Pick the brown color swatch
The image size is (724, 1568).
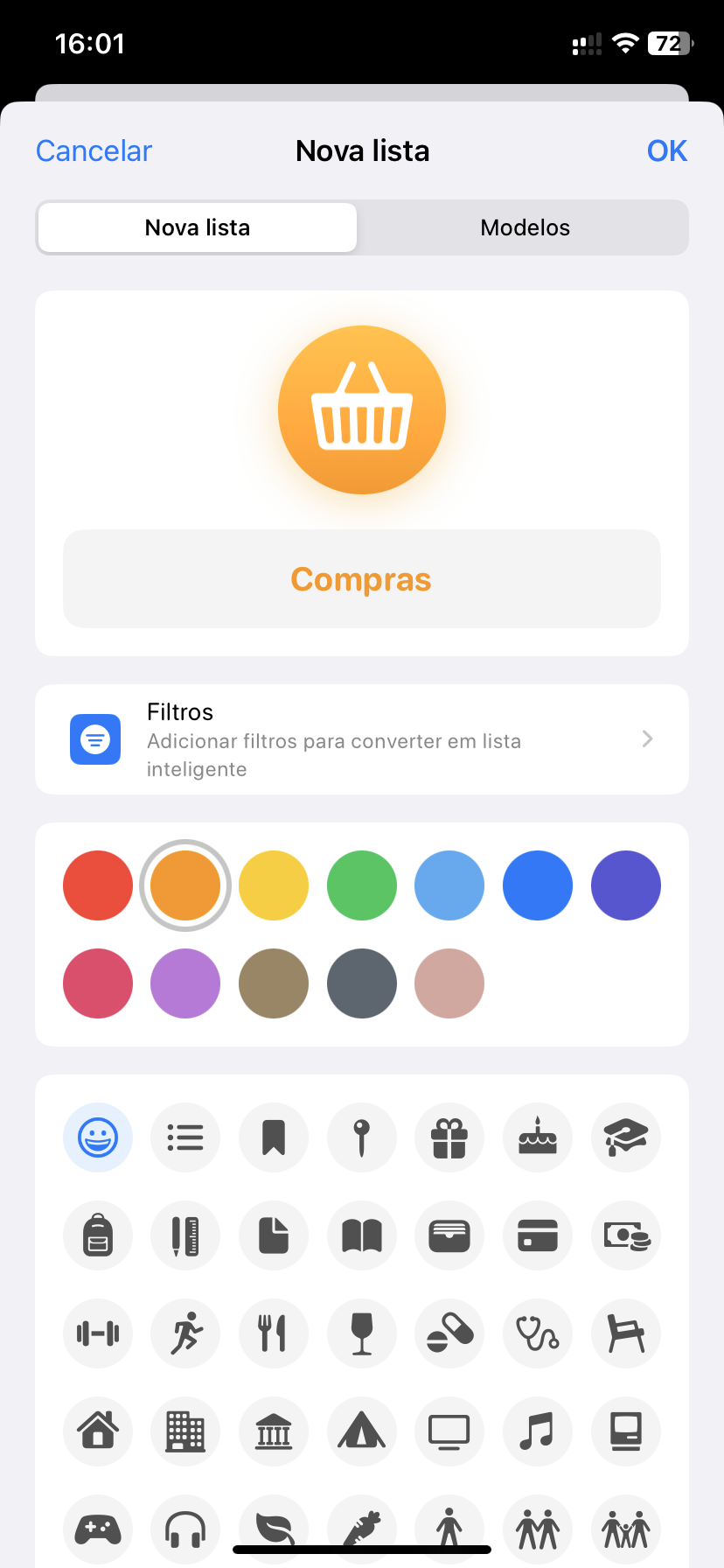274,983
